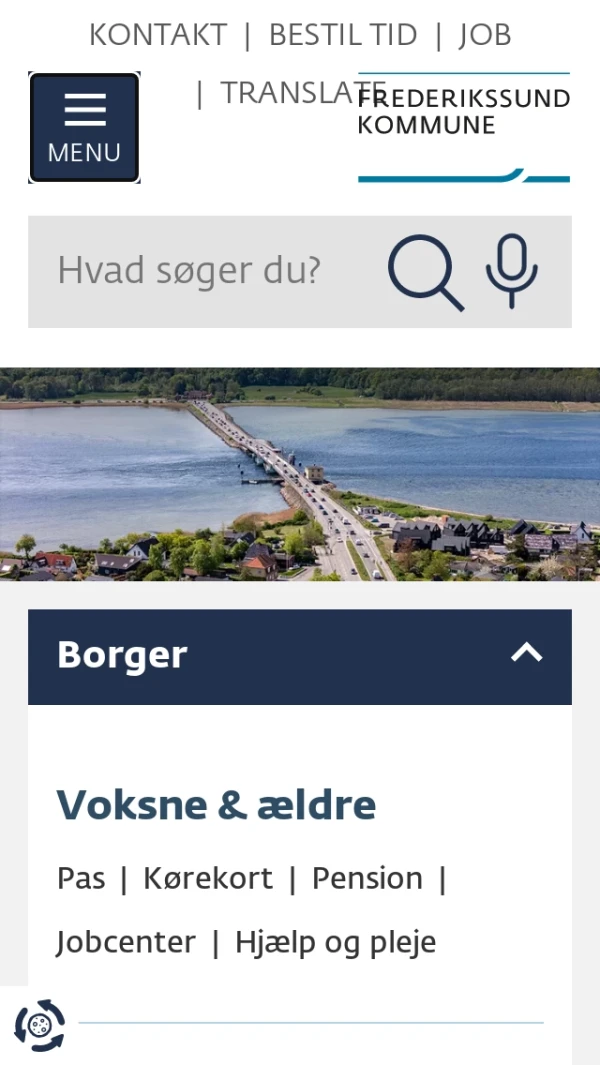Open the KONTAKT link
The image size is (600, 1065).
(158, 35)
